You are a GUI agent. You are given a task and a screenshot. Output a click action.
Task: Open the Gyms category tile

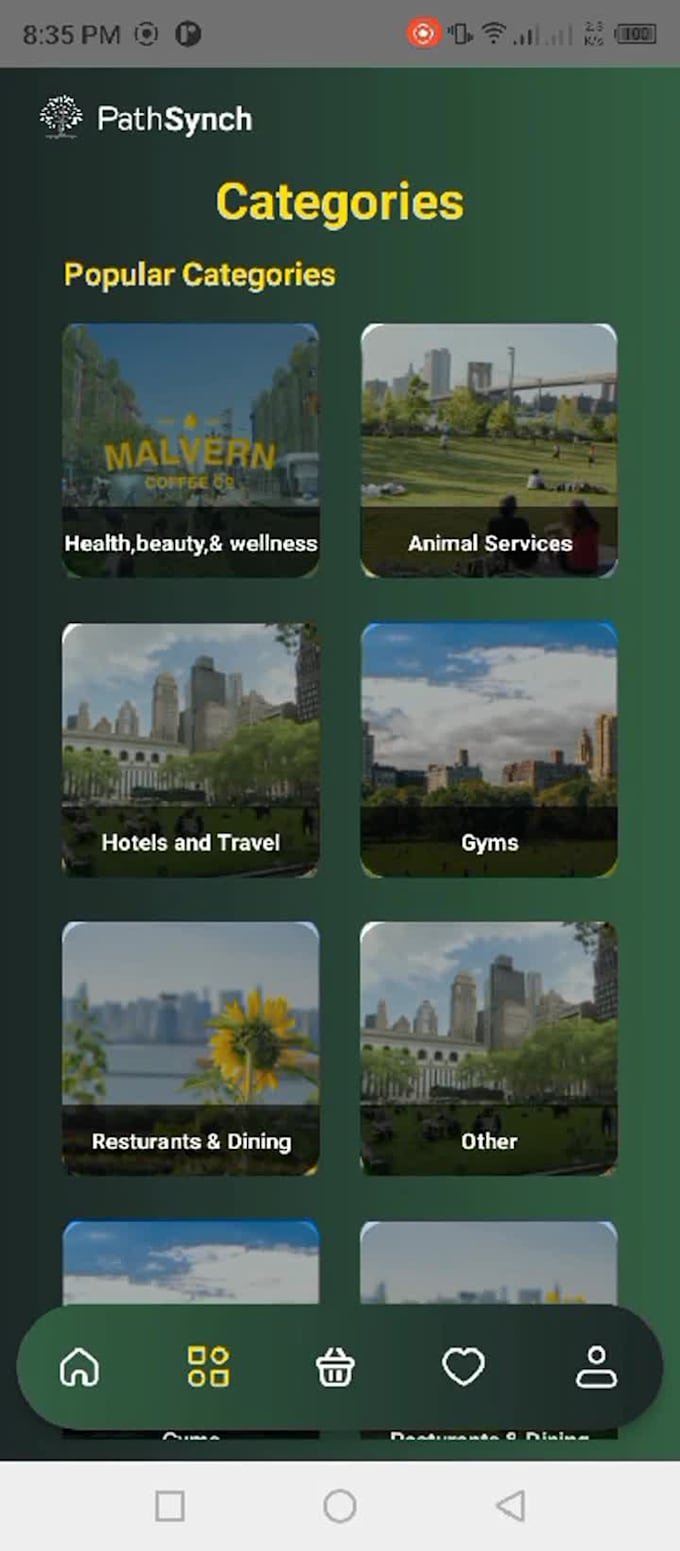[x=489, y=750]
